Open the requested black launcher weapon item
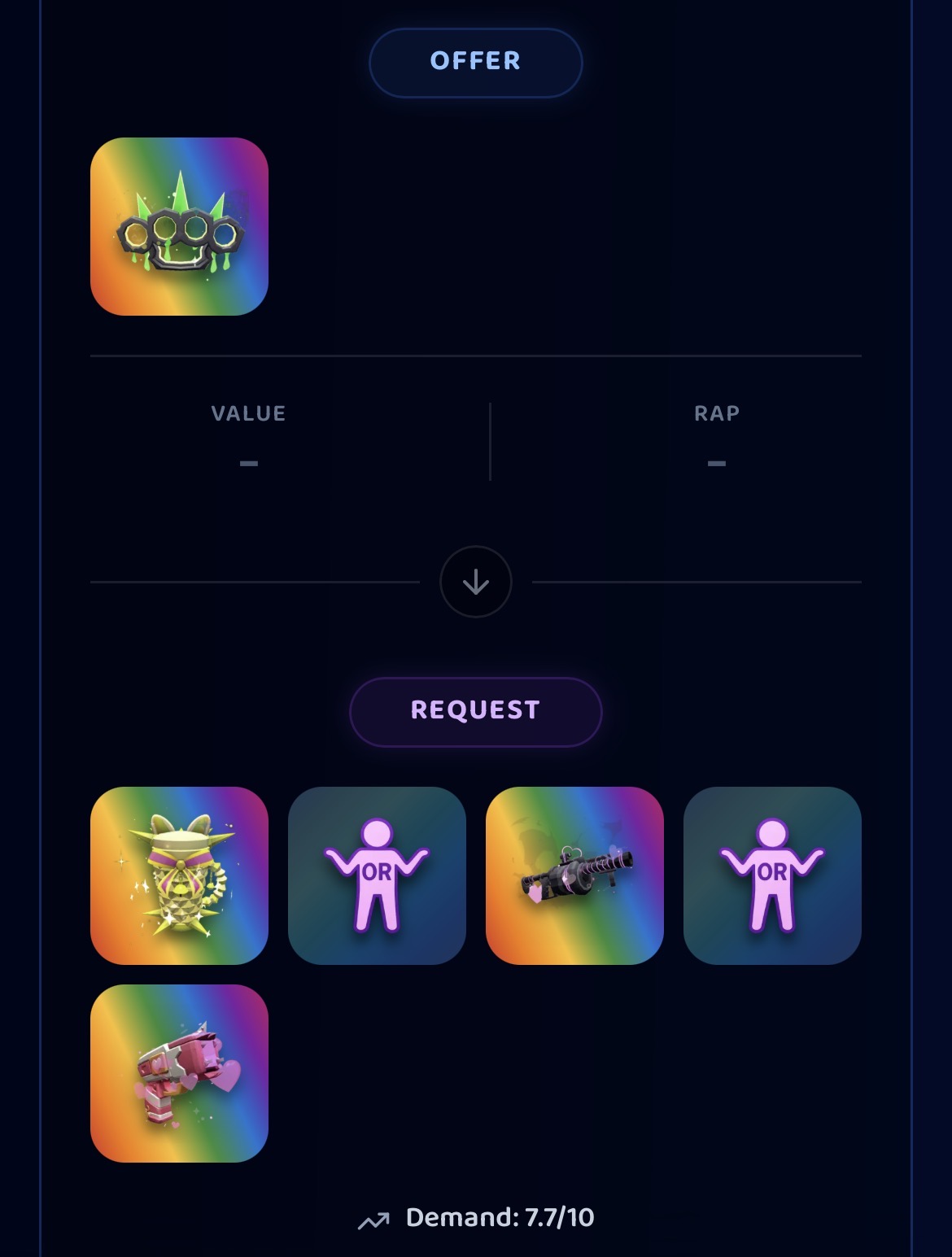This screenshot has height=1257, width=952. coord(574,875)
